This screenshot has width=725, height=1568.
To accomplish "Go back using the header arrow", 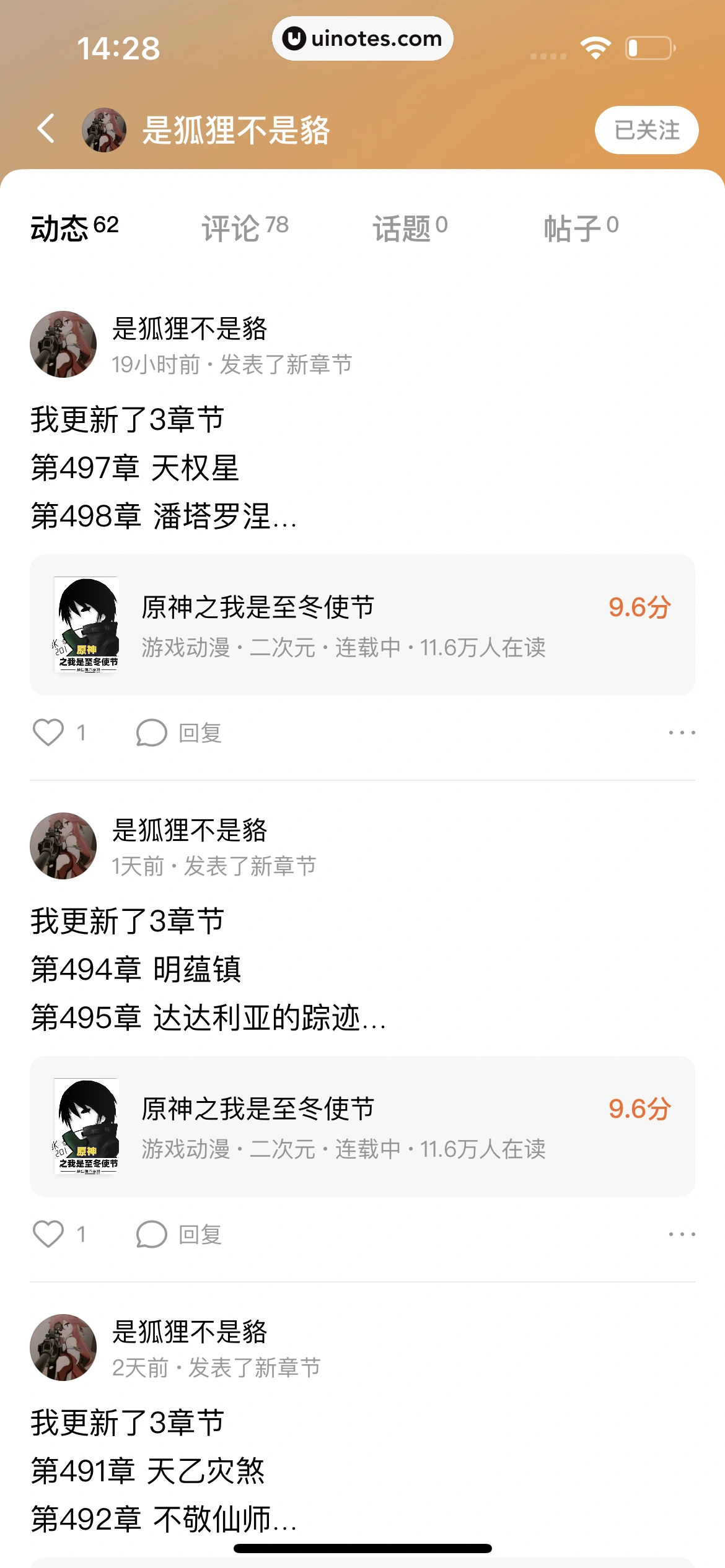I will click(x=46, y=129).
